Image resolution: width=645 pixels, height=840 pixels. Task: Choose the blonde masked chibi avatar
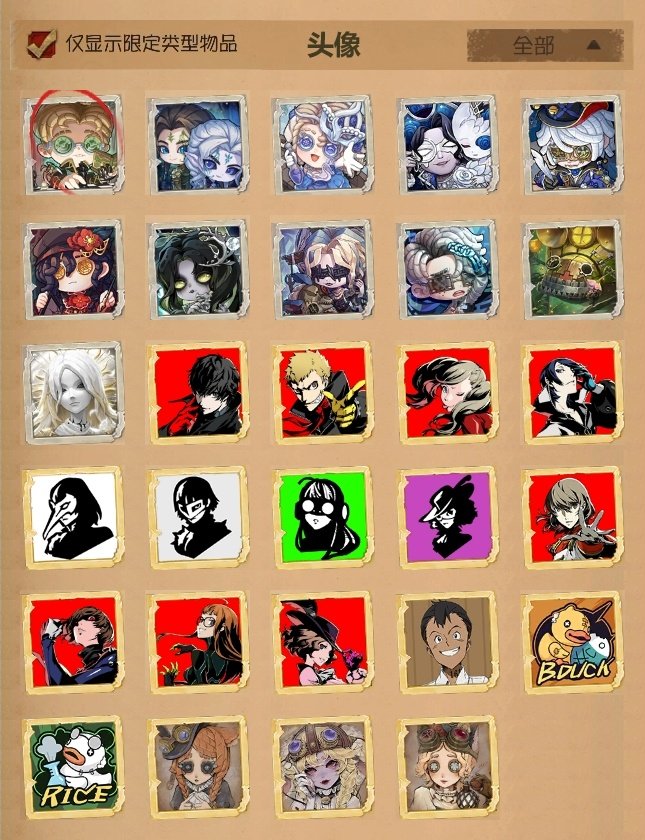tap(323, 269)
